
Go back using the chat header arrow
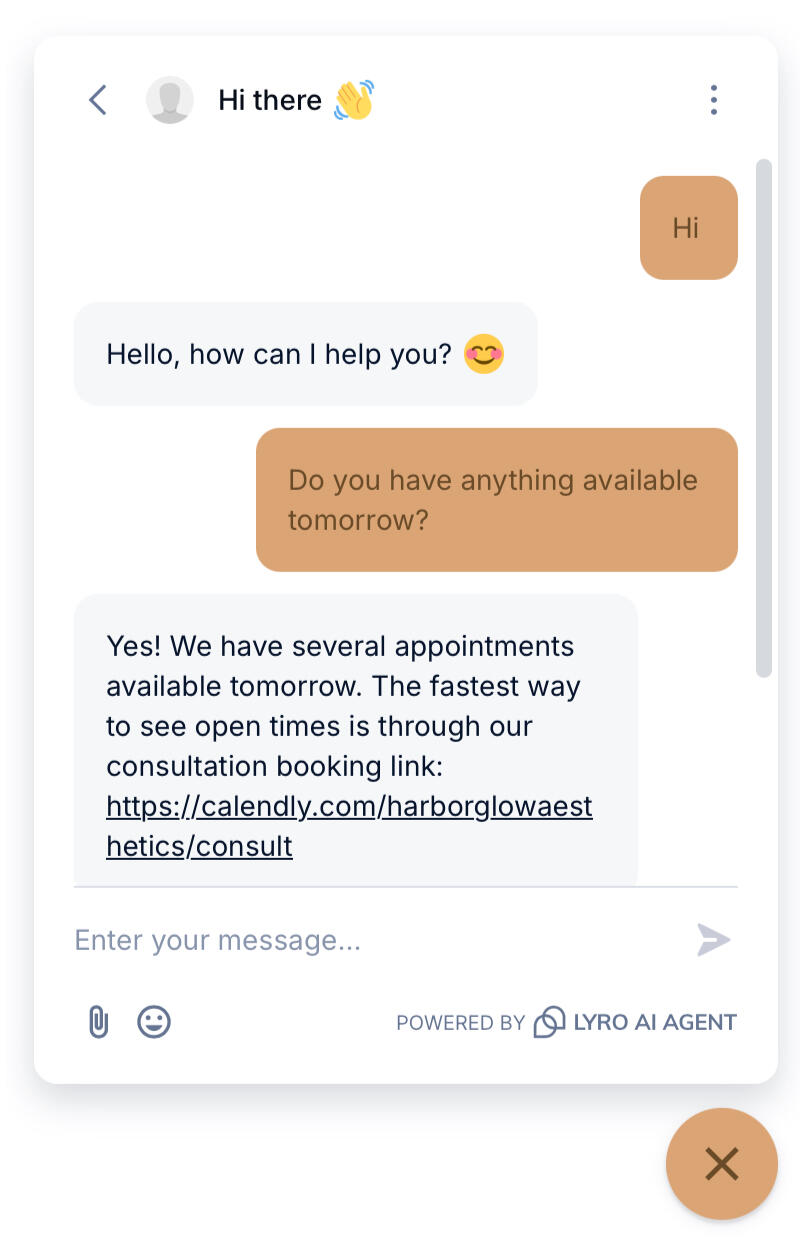(97, 100)
